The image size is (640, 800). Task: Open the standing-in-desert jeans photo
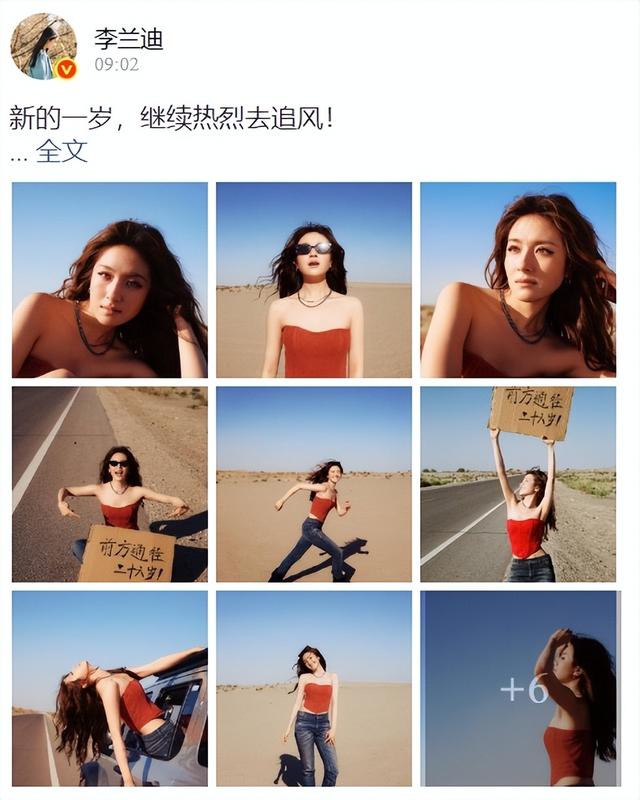tap(314, 688)
